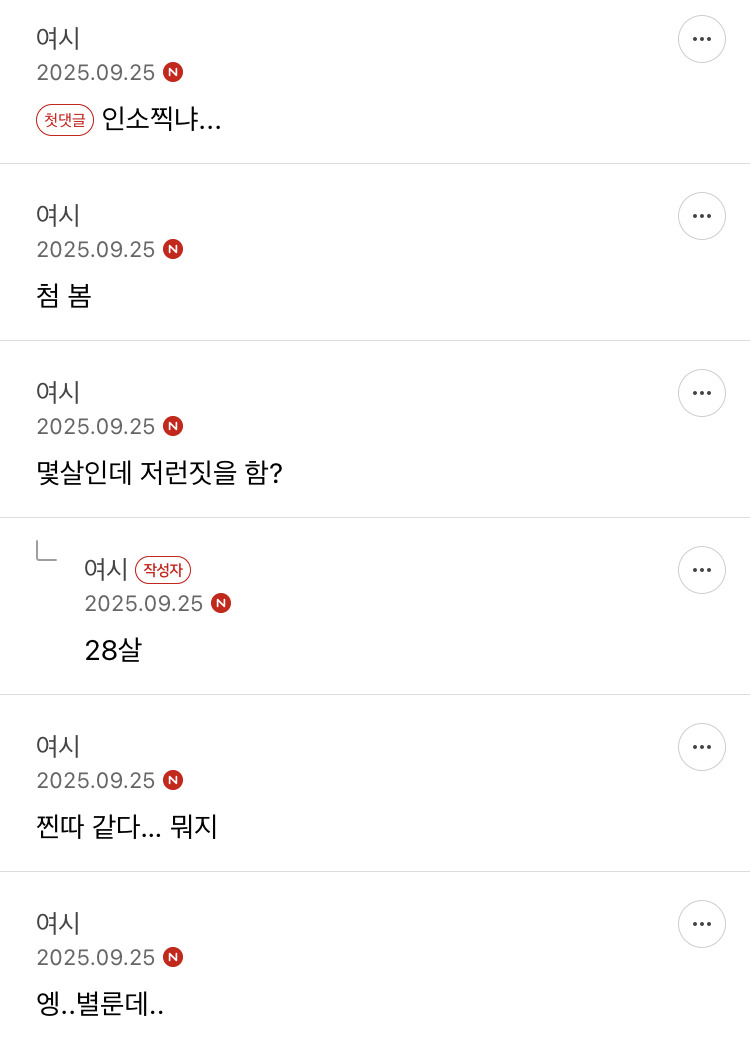Open more options for 찐따 같다 comment

tap(702, 747)
